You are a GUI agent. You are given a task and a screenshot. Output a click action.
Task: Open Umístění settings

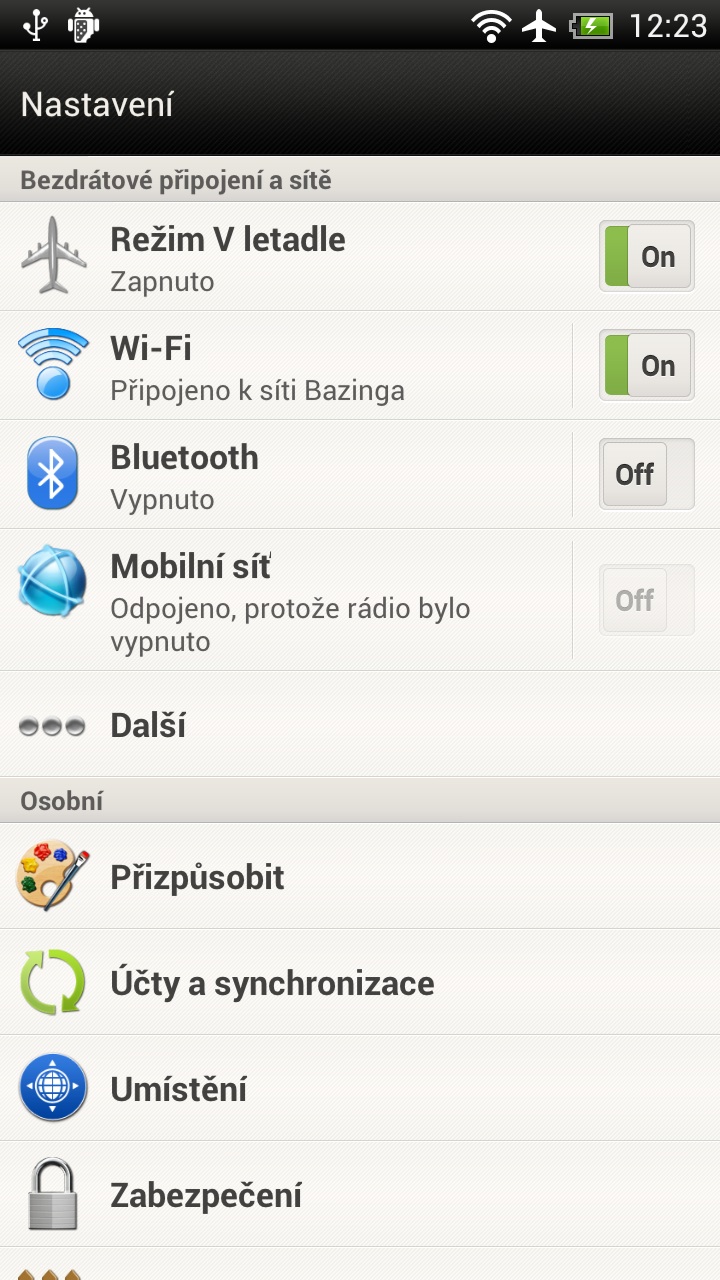[360, 1089]
